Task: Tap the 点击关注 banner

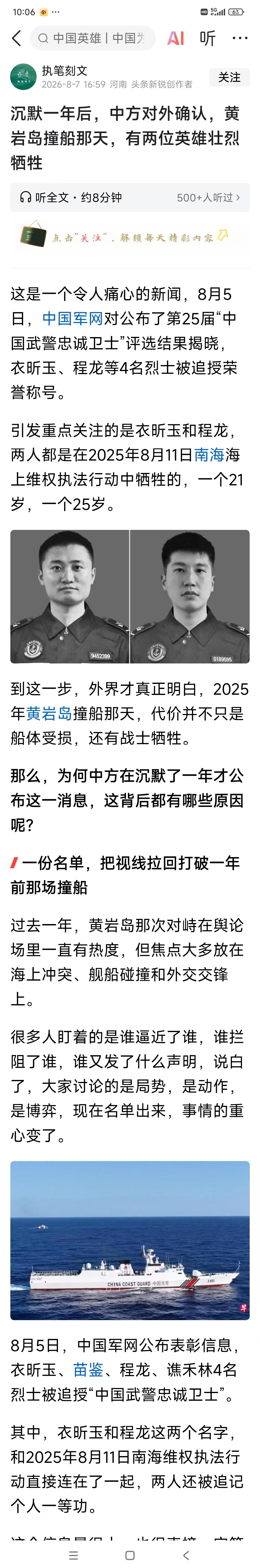Action: pos(130,237)
